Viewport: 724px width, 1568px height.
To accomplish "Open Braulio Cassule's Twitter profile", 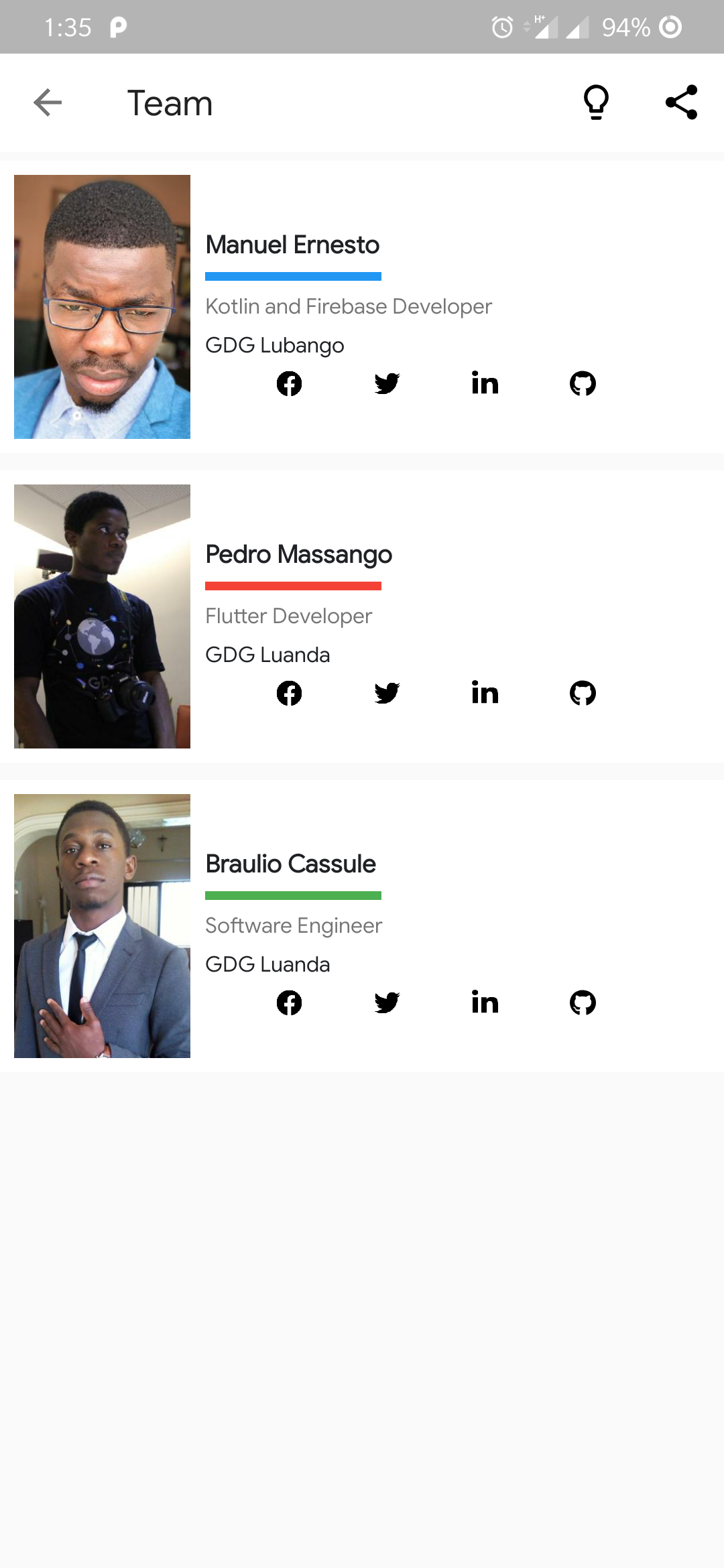I will (x=387, y=1002).
